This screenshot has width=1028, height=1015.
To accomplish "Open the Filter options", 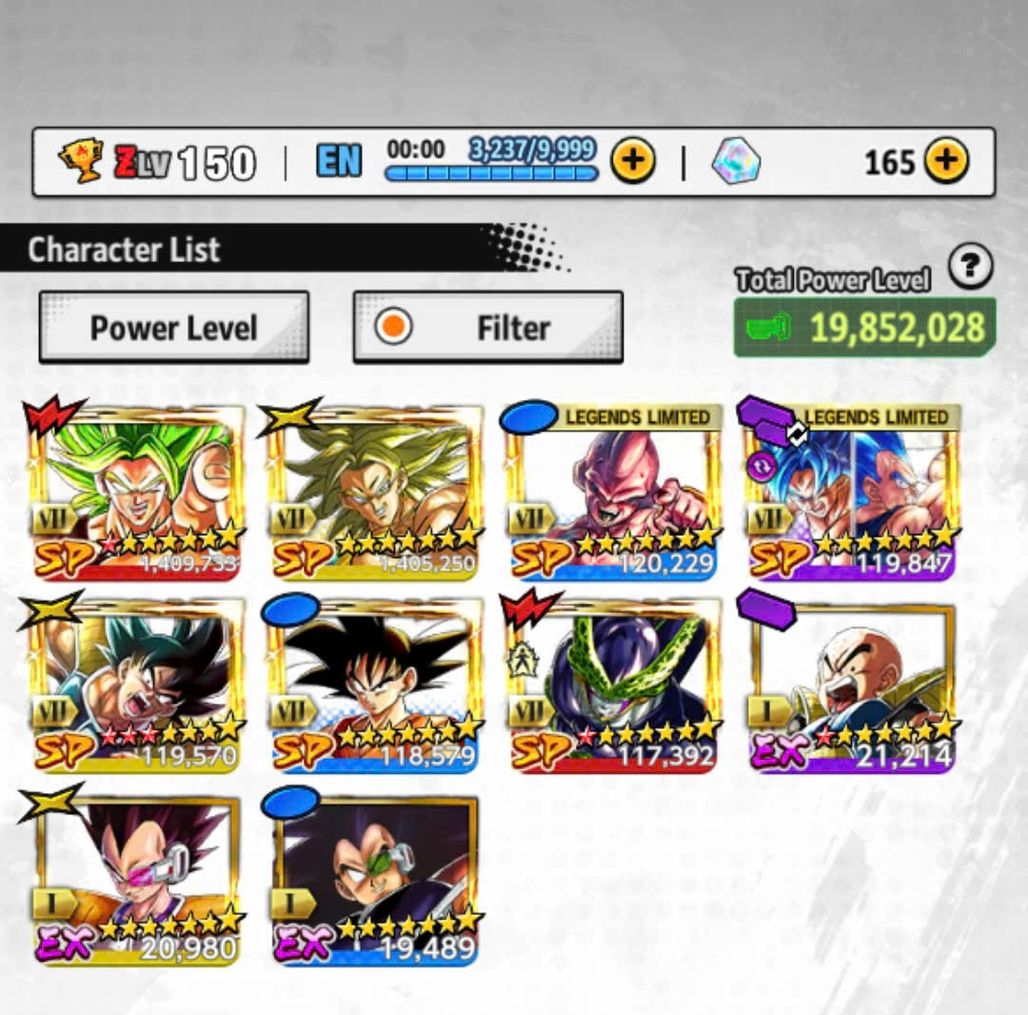I will (x=488, y=327).
